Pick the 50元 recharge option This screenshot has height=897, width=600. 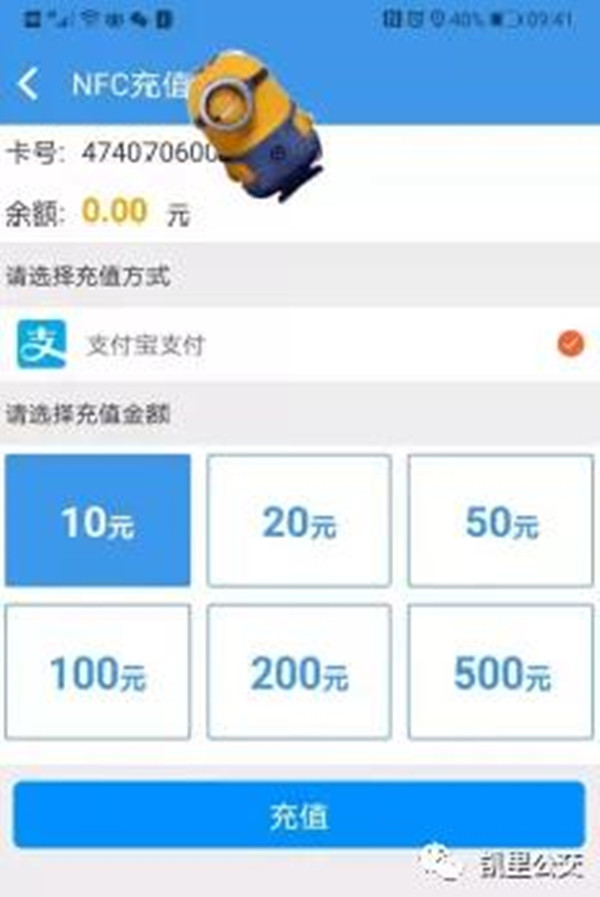point(501,521)
